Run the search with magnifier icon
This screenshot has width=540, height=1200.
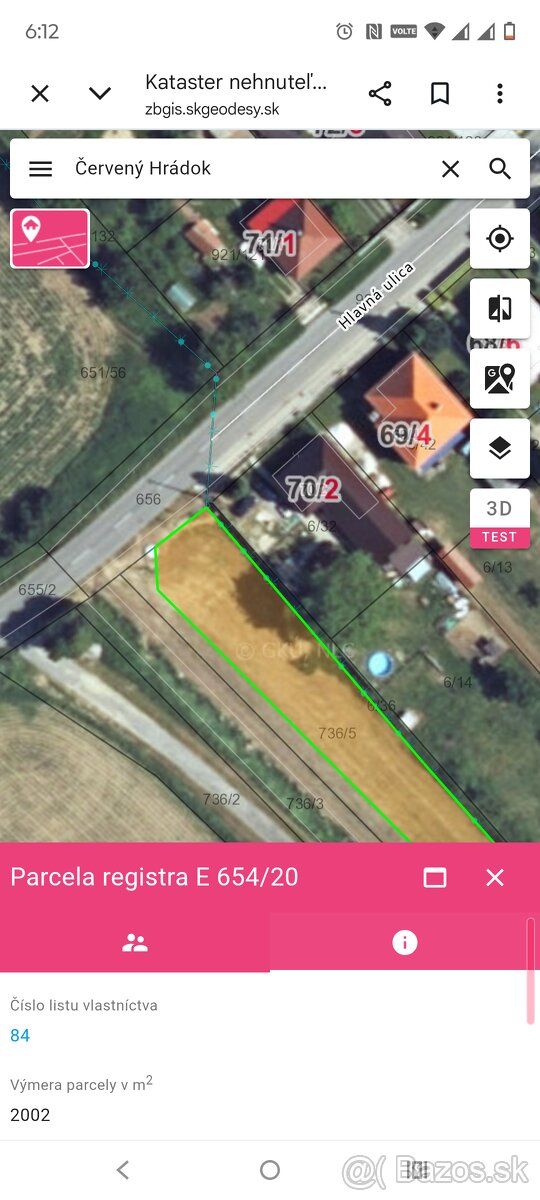(500, 169)
